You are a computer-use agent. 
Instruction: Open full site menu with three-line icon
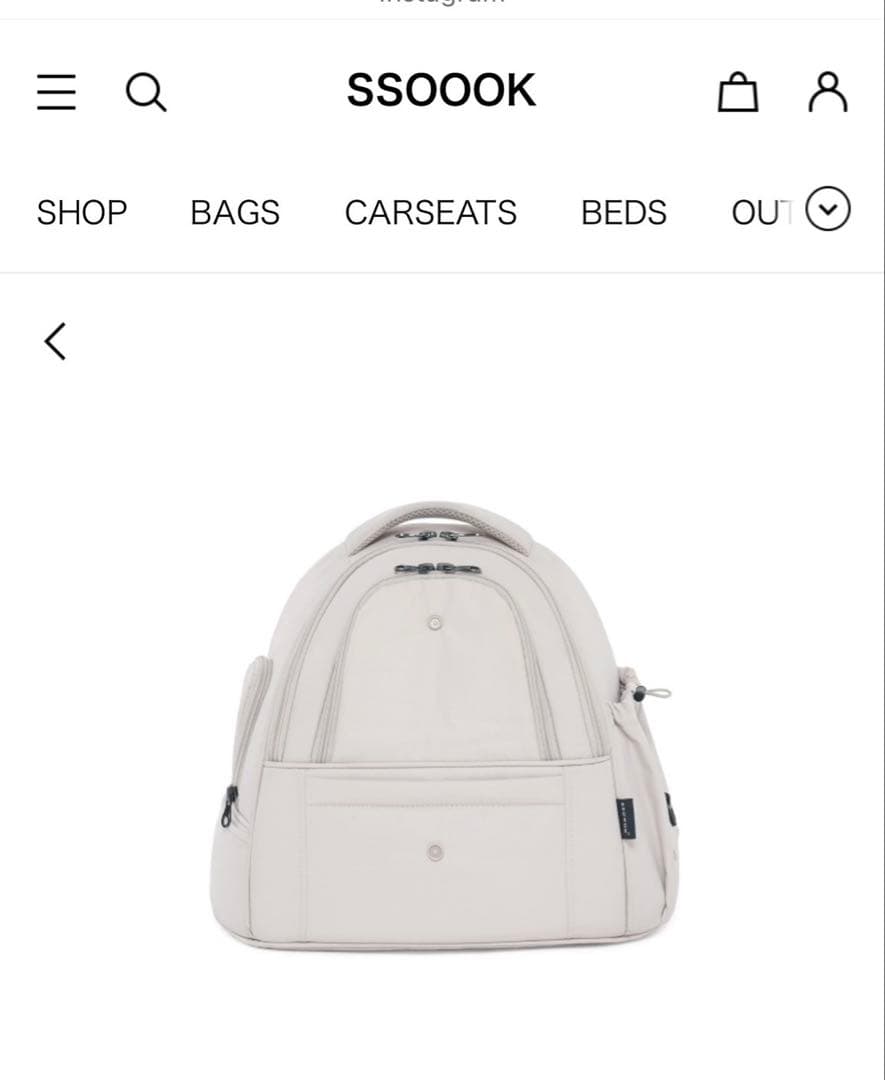(x=56, y=91)
